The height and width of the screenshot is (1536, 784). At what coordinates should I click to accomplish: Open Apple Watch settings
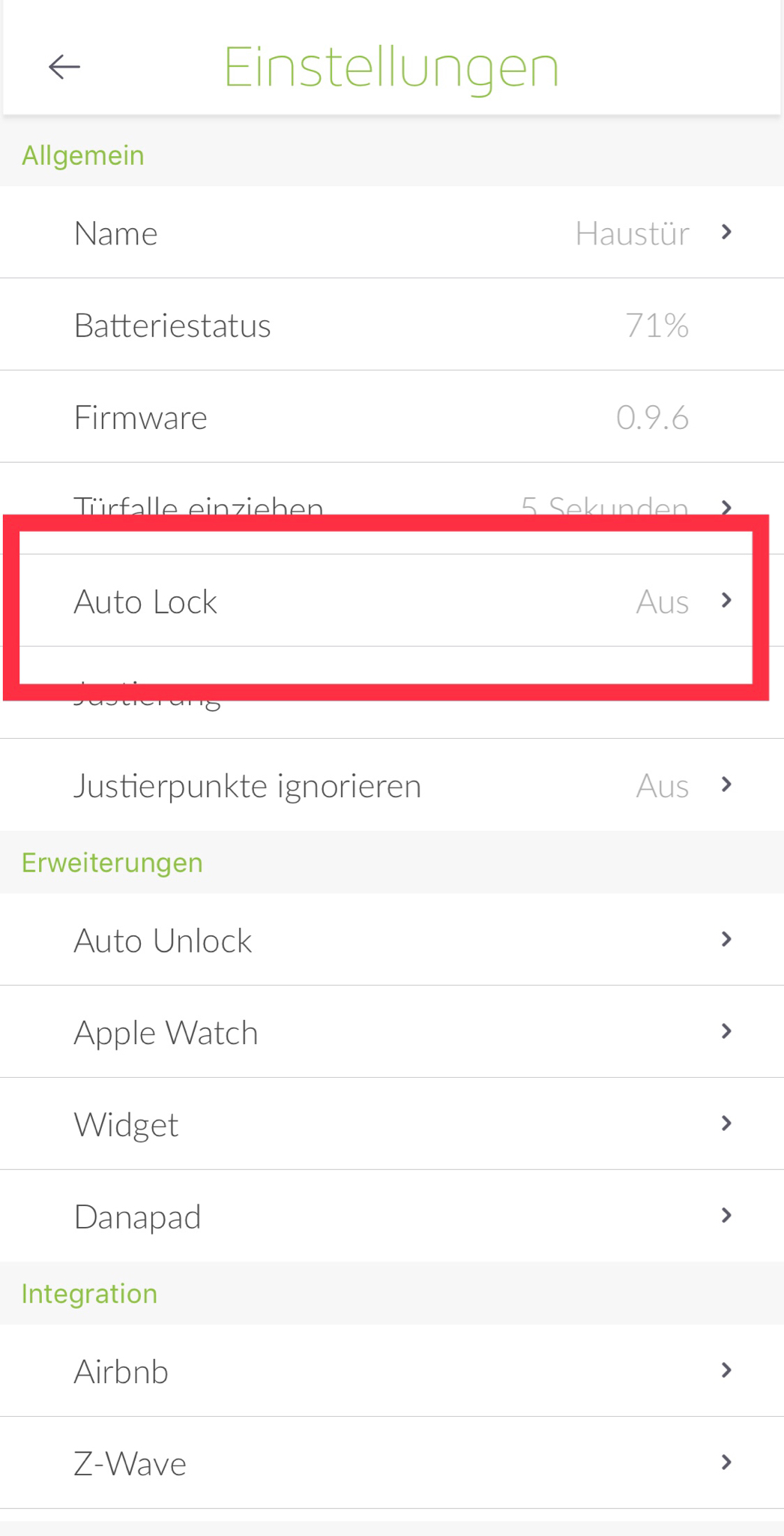point(391,1032)
